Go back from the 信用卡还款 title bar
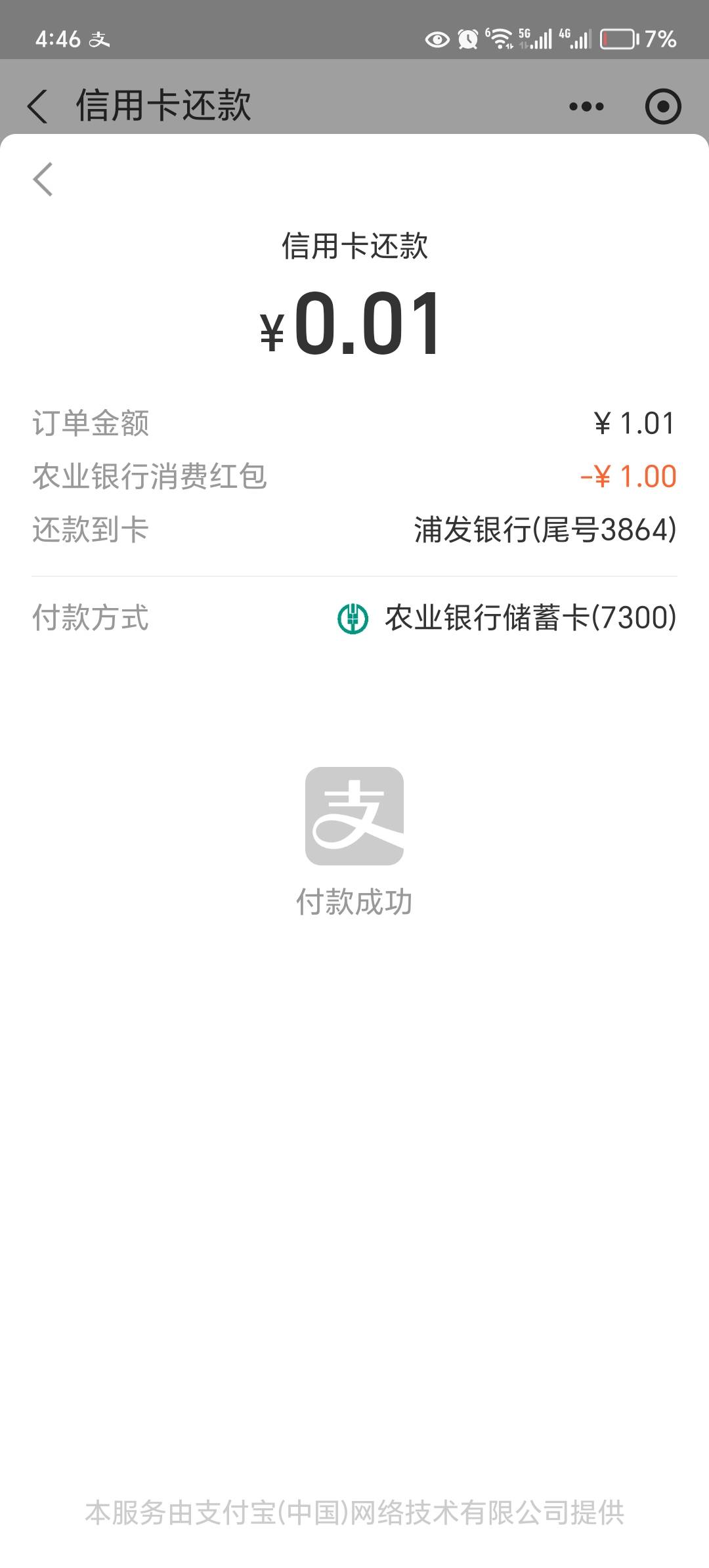Image resolution: width=709 pixels, height=1568 pixels. [37, 106]
